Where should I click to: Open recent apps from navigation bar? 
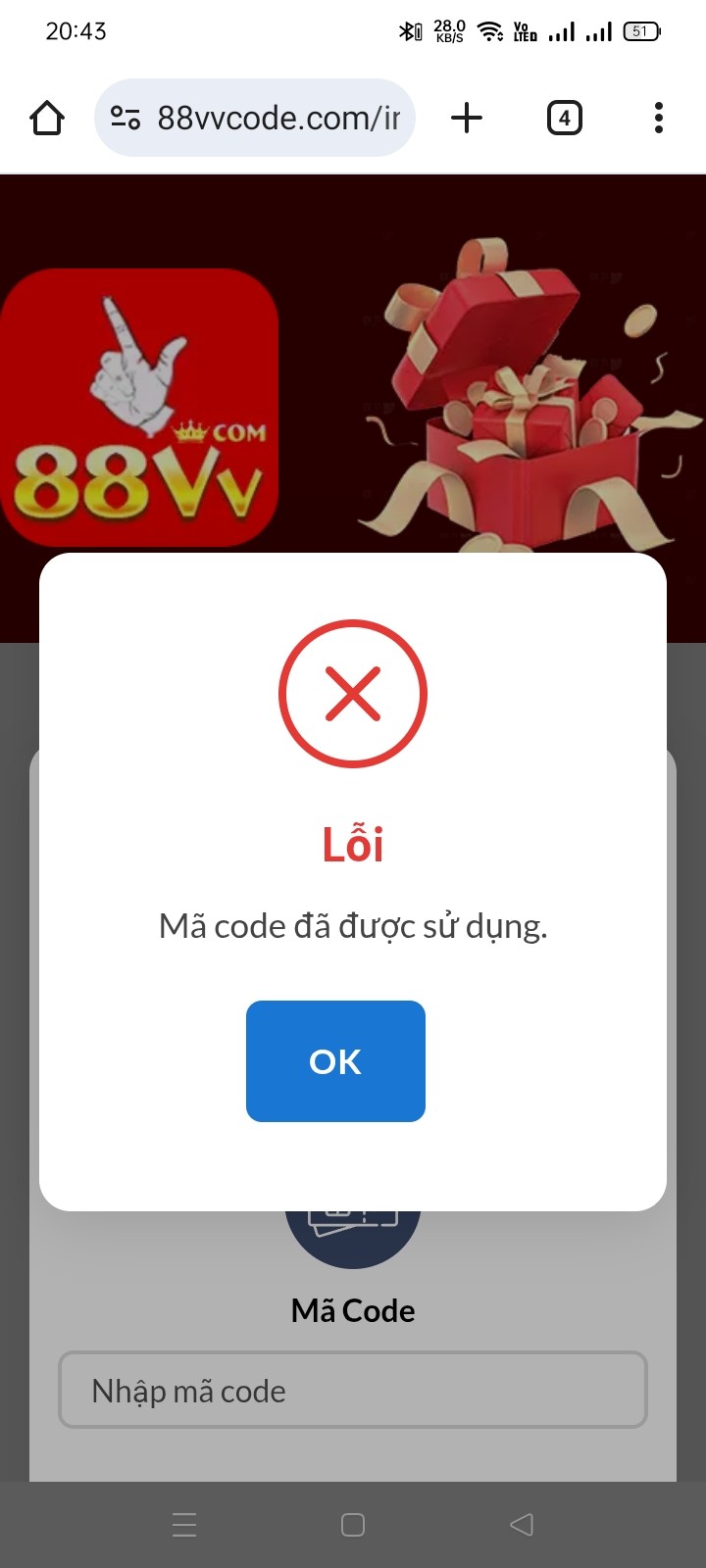(x=184, y=1524)
